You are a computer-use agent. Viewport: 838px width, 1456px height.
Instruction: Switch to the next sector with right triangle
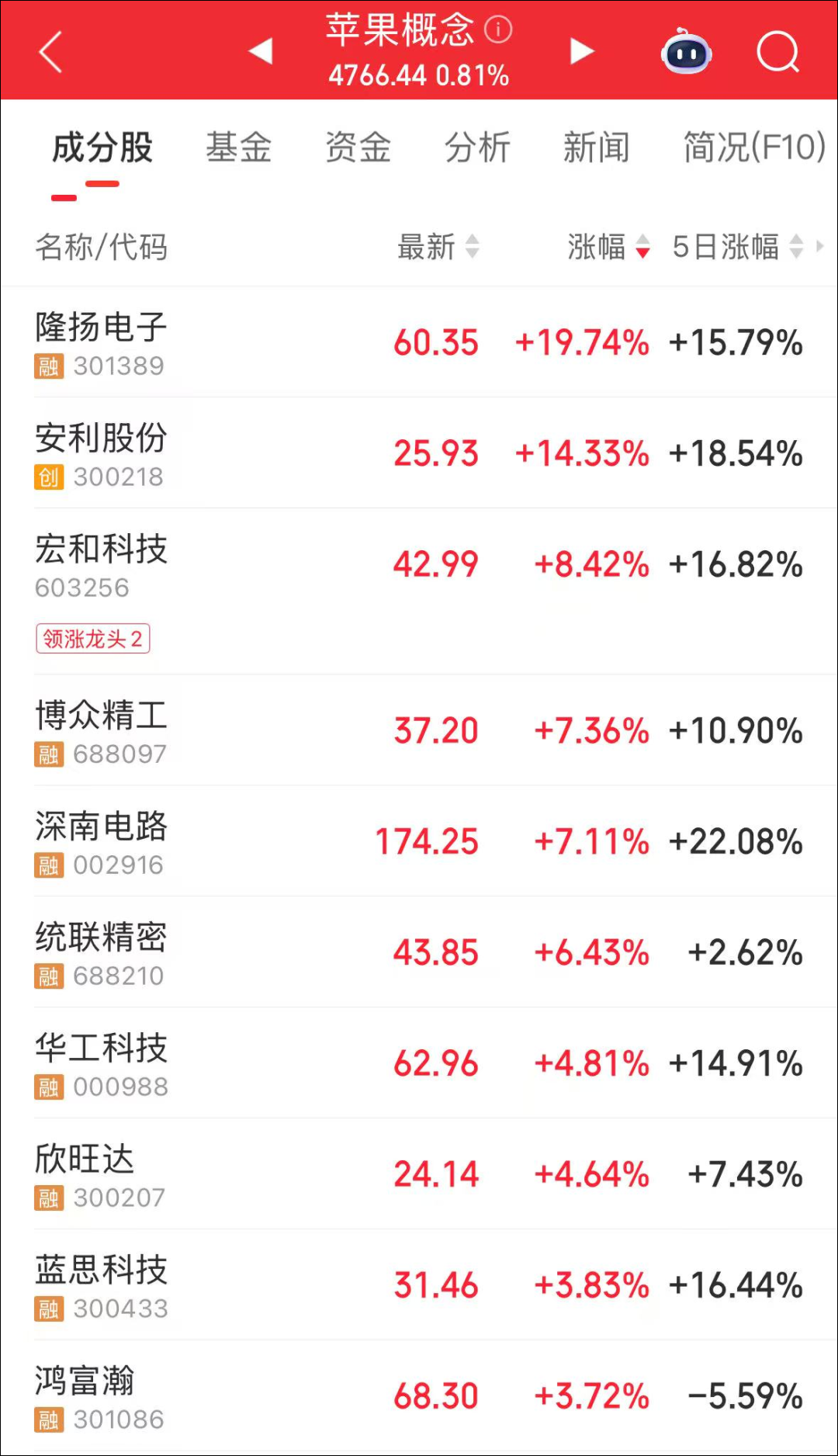(x=581, y=51)
